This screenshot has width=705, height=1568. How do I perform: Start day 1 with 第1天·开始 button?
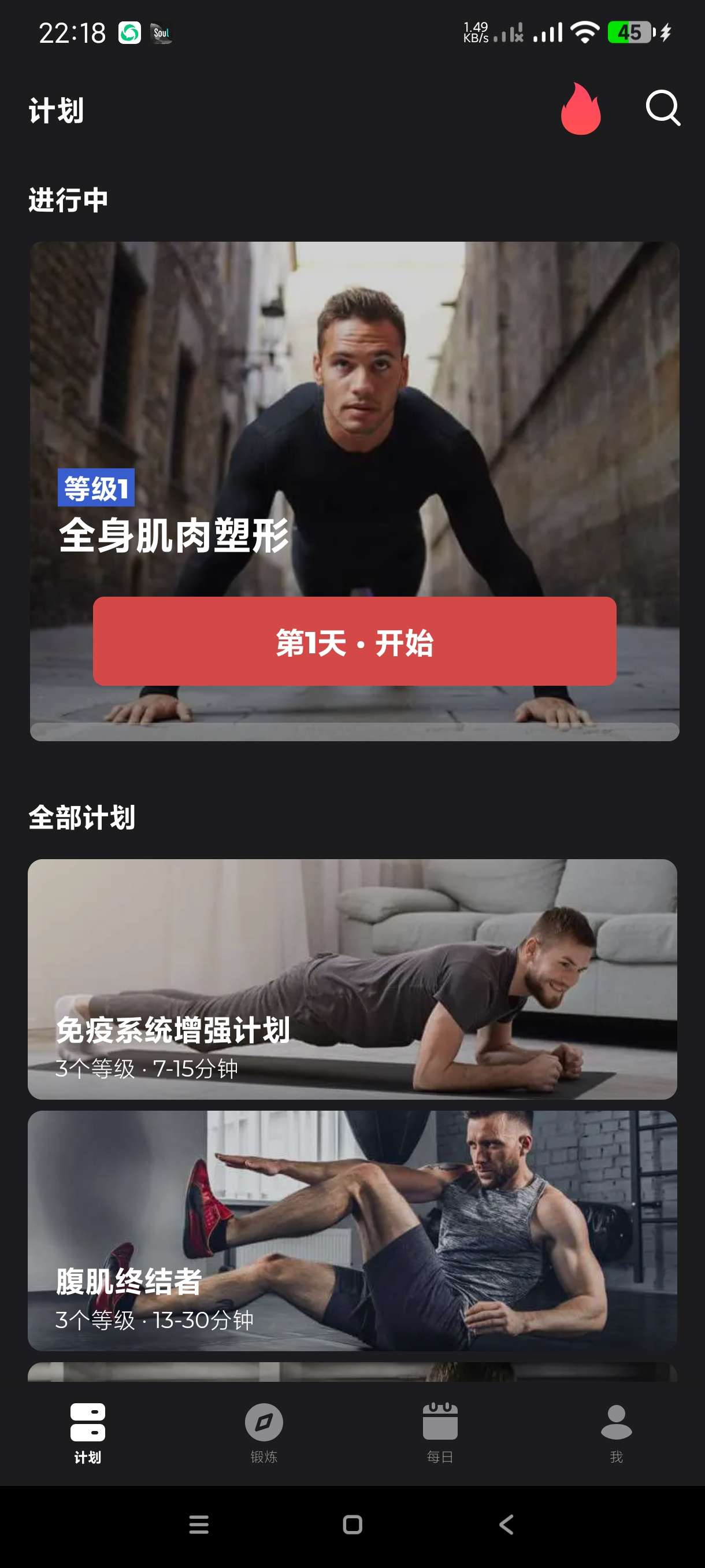(354, 641)
